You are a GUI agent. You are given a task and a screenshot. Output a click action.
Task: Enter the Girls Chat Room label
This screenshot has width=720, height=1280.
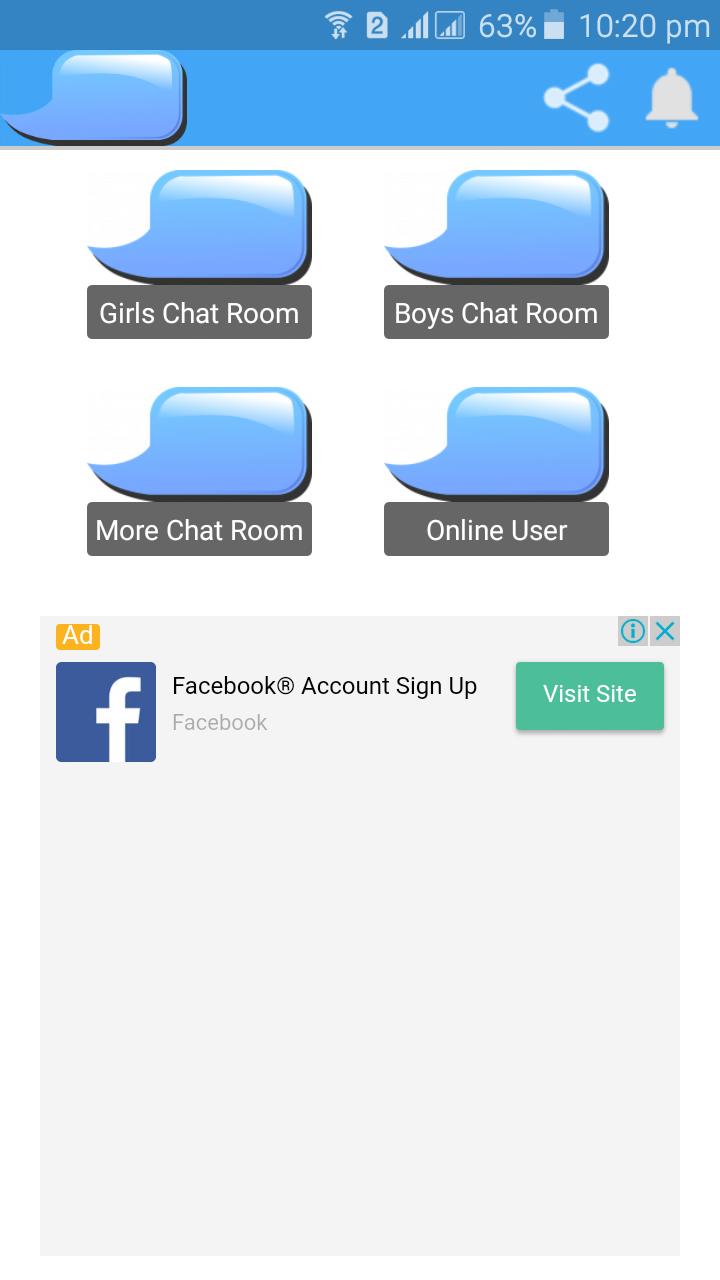(198, 313)
